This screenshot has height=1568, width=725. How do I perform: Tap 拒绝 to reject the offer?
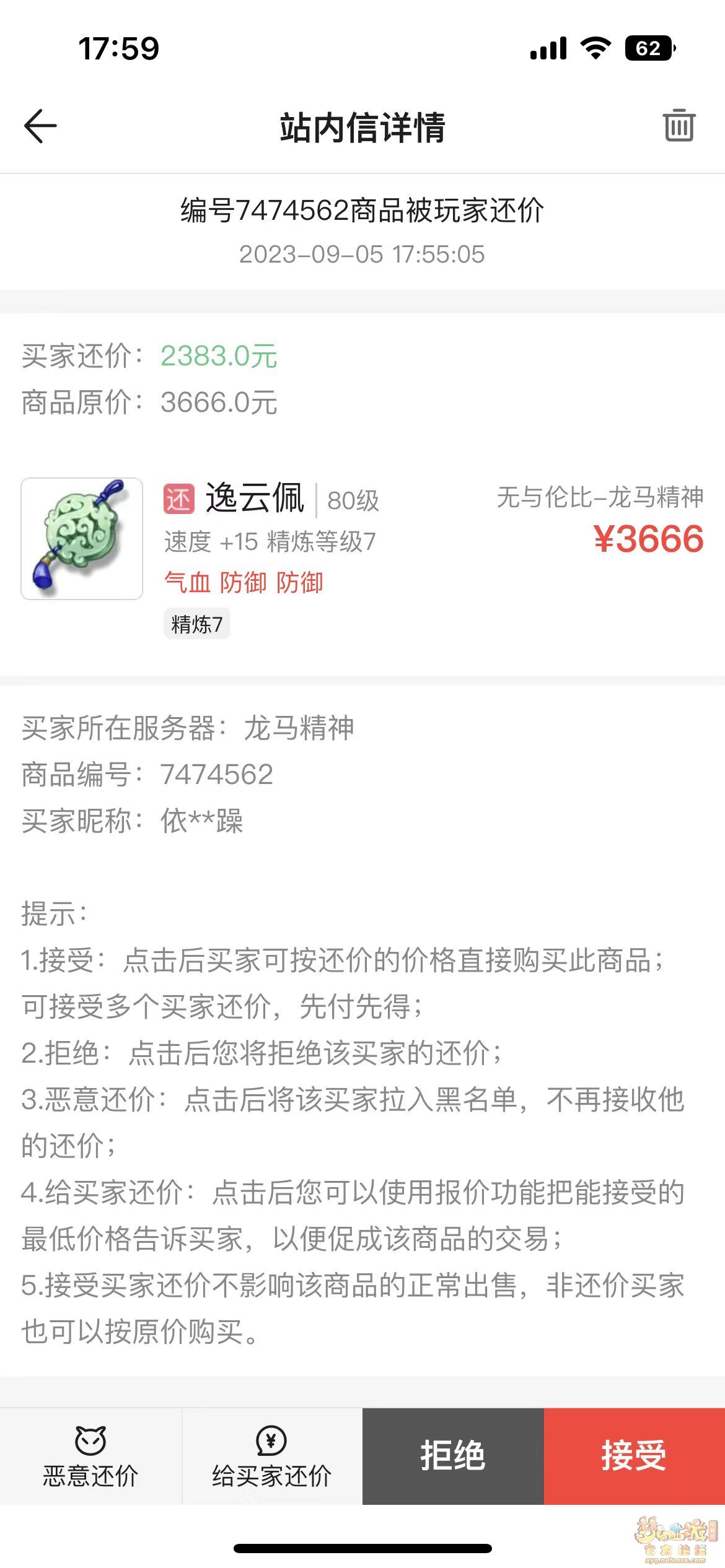coord(453,1457)
